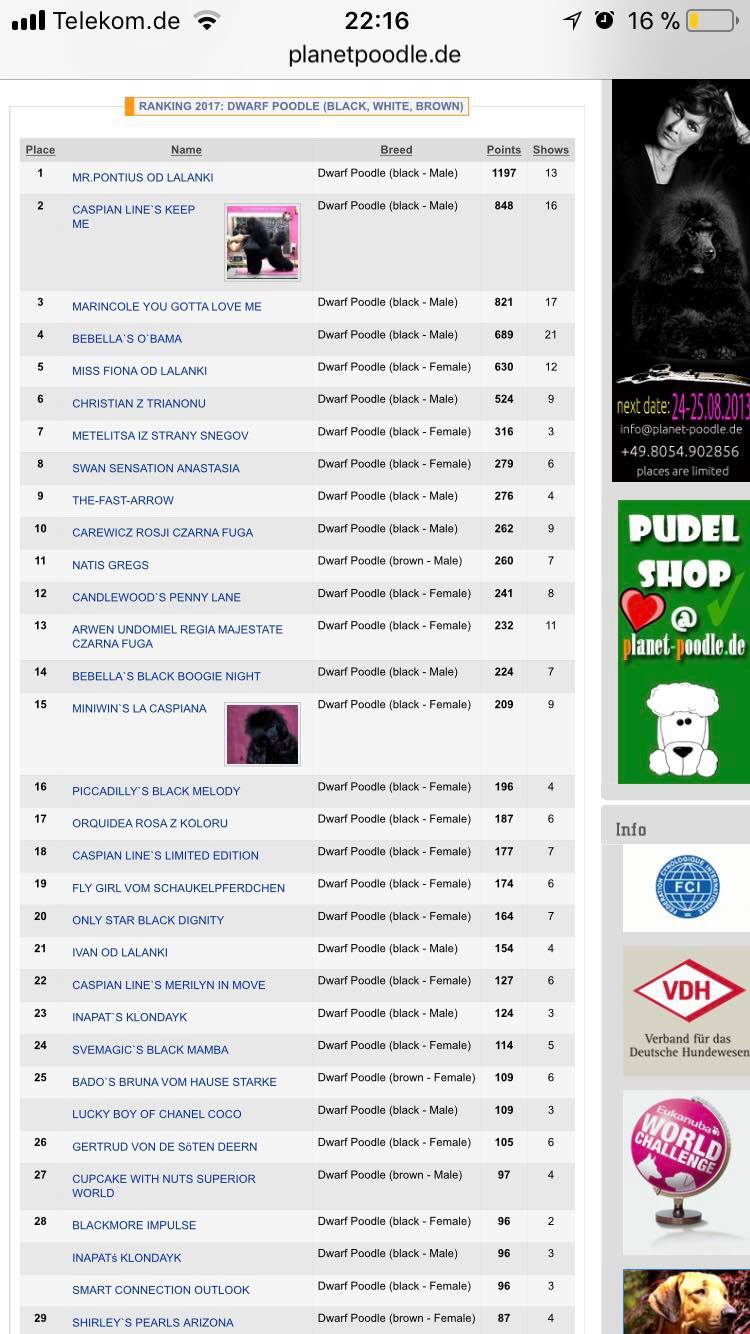Open FLY GIRL VOM SCHAUKELPFERDCHEN link

click(178, 888)
